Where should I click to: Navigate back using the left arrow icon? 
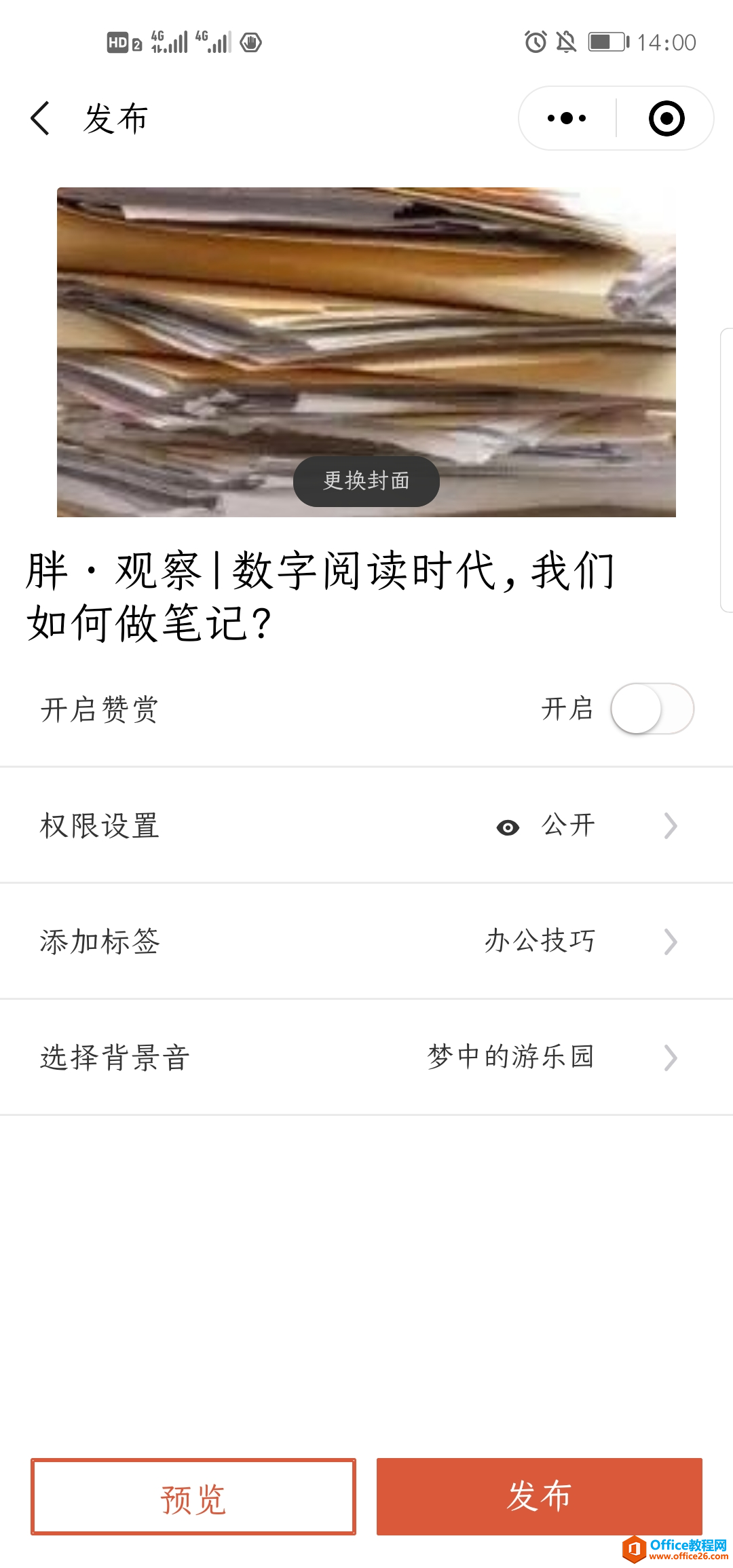(x=39, y=118)
